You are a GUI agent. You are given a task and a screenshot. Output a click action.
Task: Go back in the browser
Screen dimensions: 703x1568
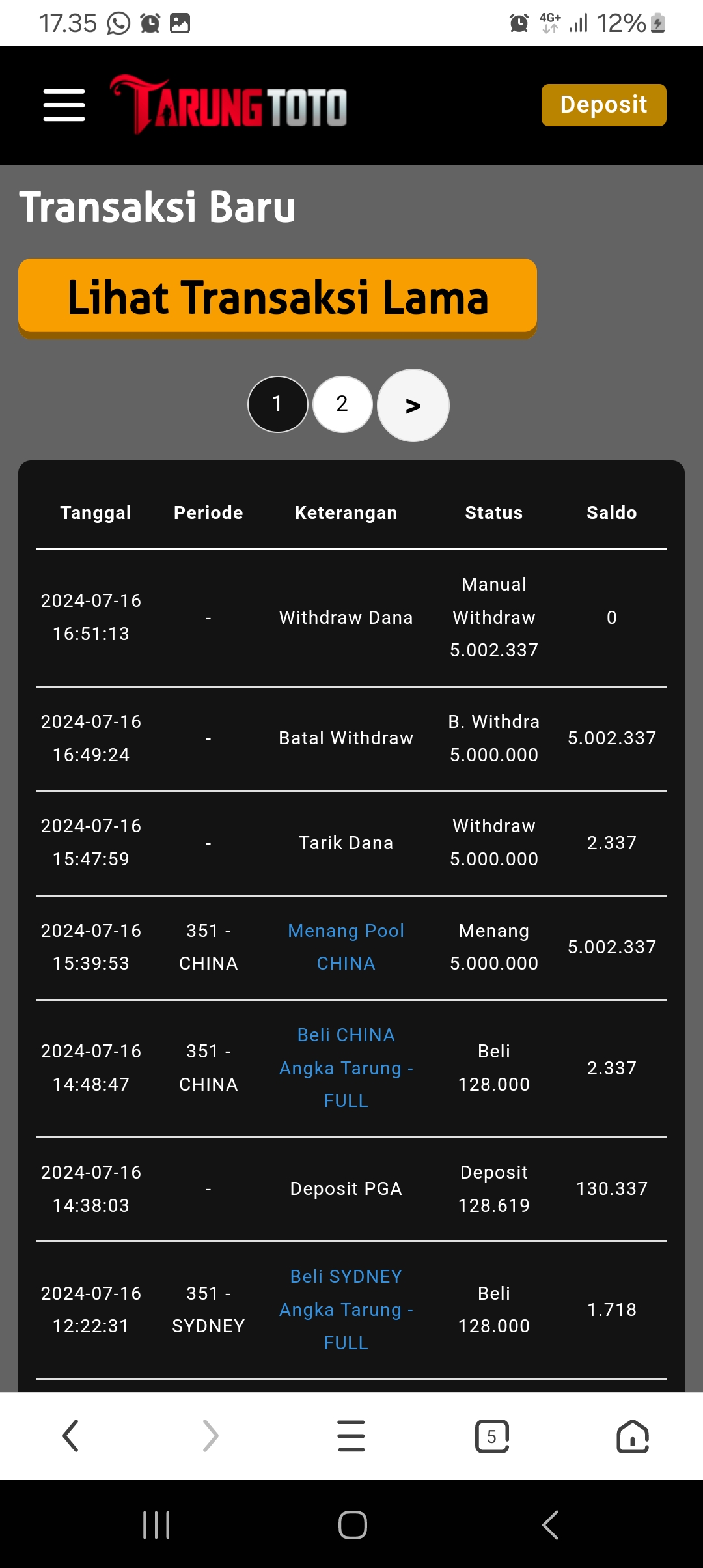tap(70, 1436)
